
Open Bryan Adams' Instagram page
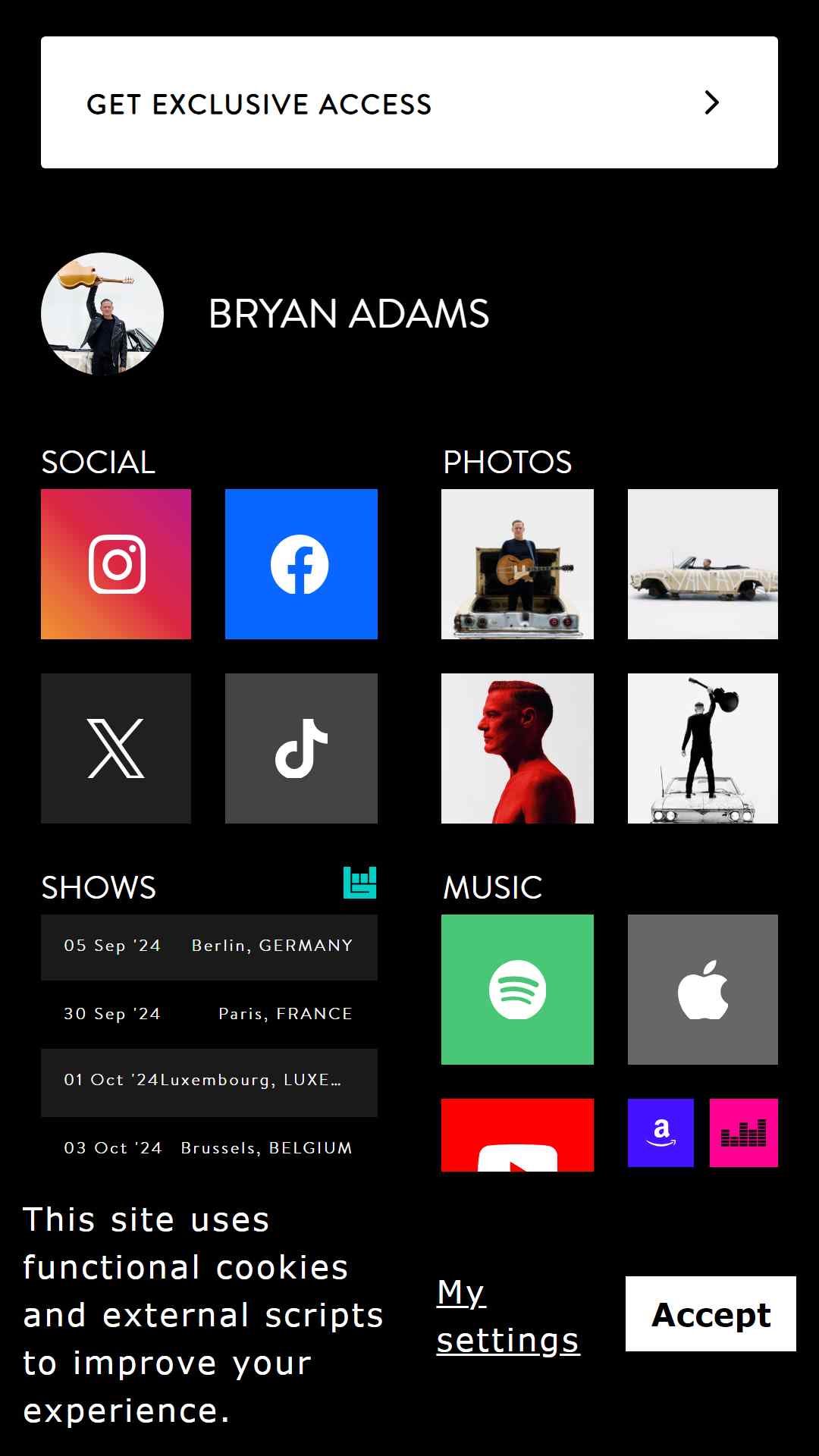click(x=116, y=564)
